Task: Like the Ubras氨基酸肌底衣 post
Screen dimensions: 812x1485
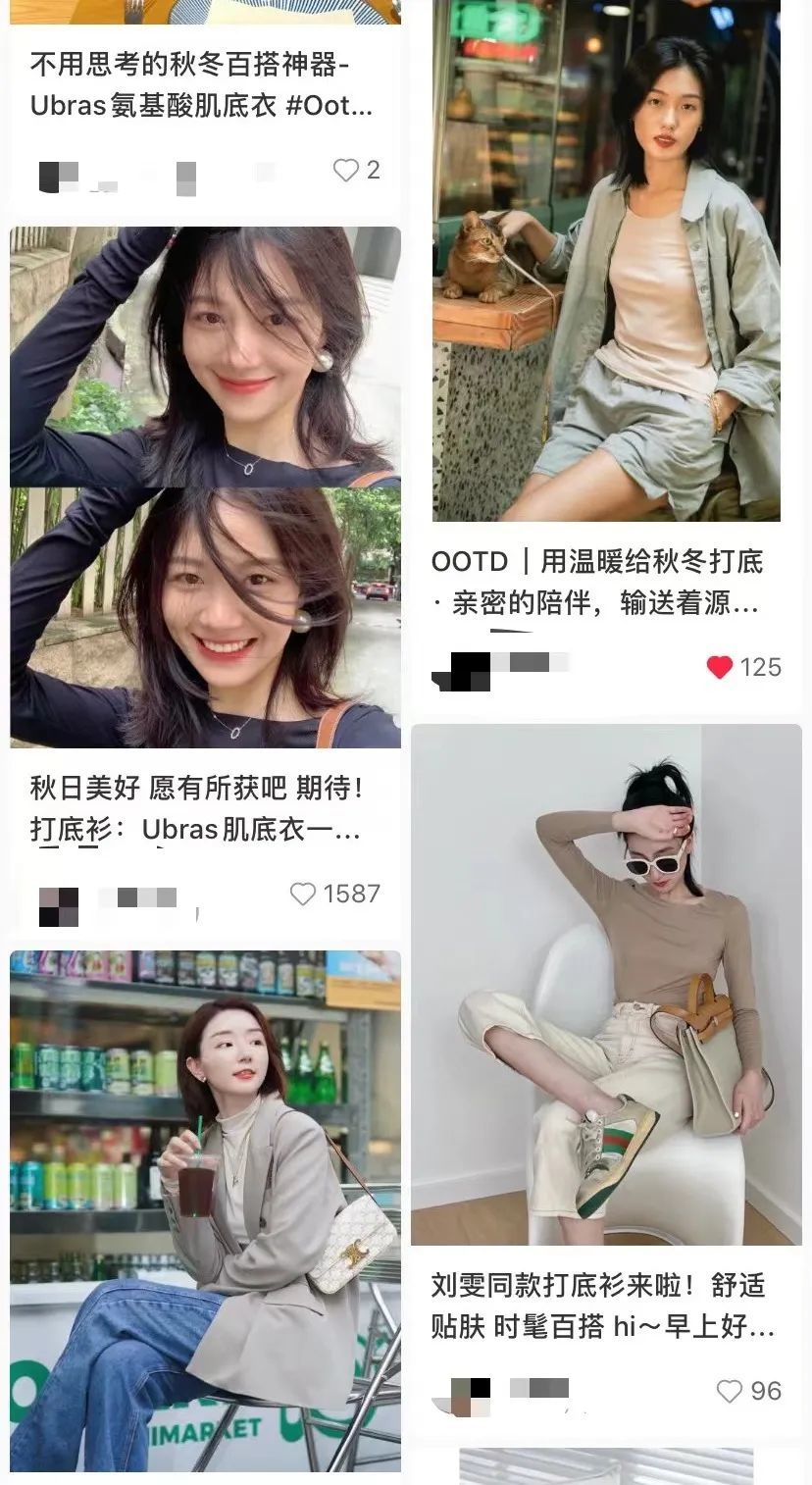Action: tap(346, 171)
